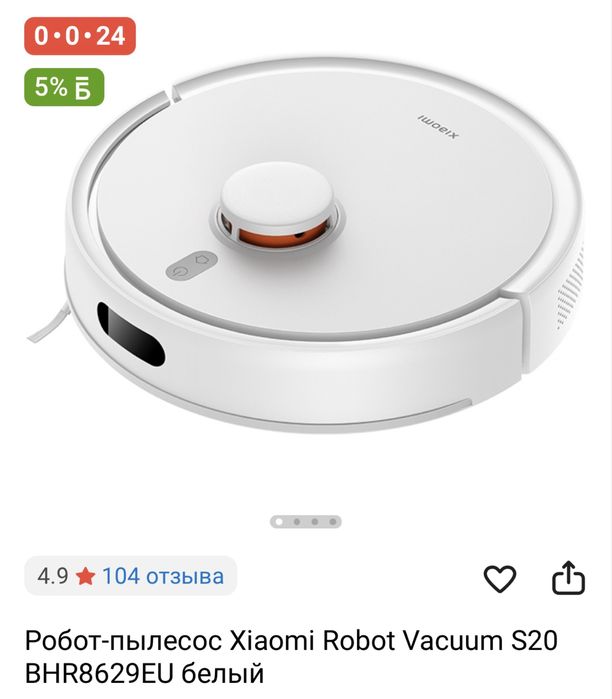Add the Xiaomi vacuum to favorites
Screen dimensions: 612x699
(x=499, y=578)
